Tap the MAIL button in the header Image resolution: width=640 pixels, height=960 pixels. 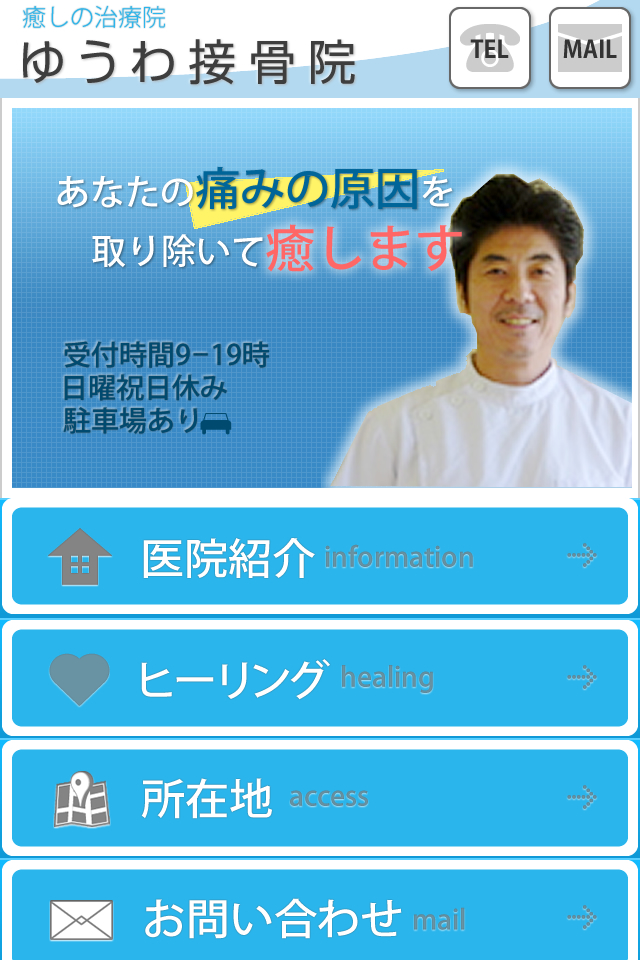pos(589,48)
